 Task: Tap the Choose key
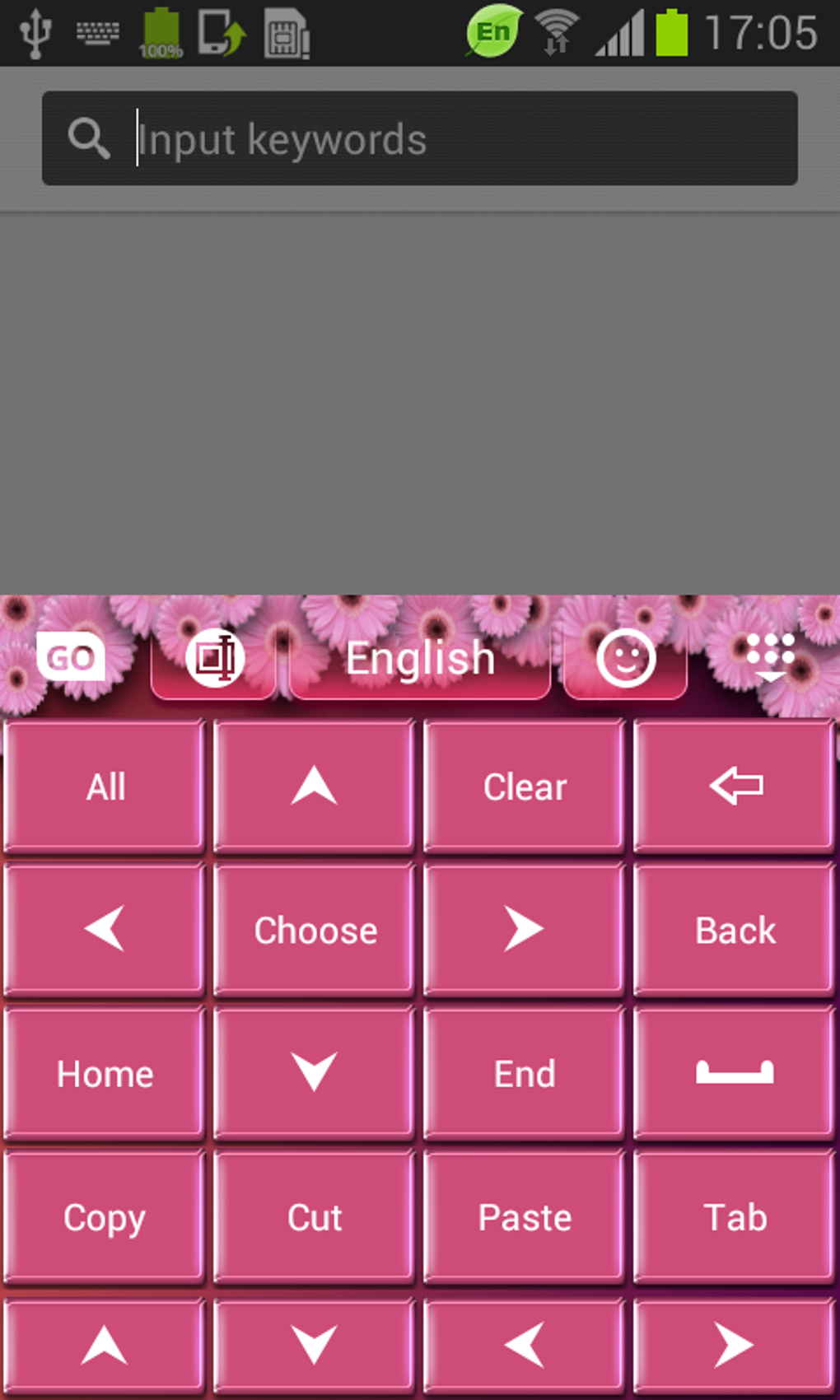click(x=315, y=931)
